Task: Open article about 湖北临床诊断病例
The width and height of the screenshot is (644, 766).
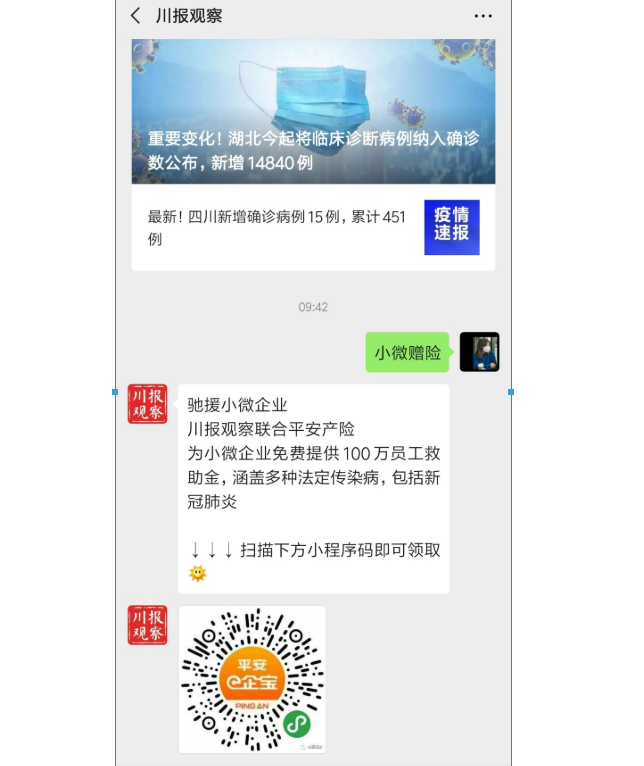Action: 313,112
